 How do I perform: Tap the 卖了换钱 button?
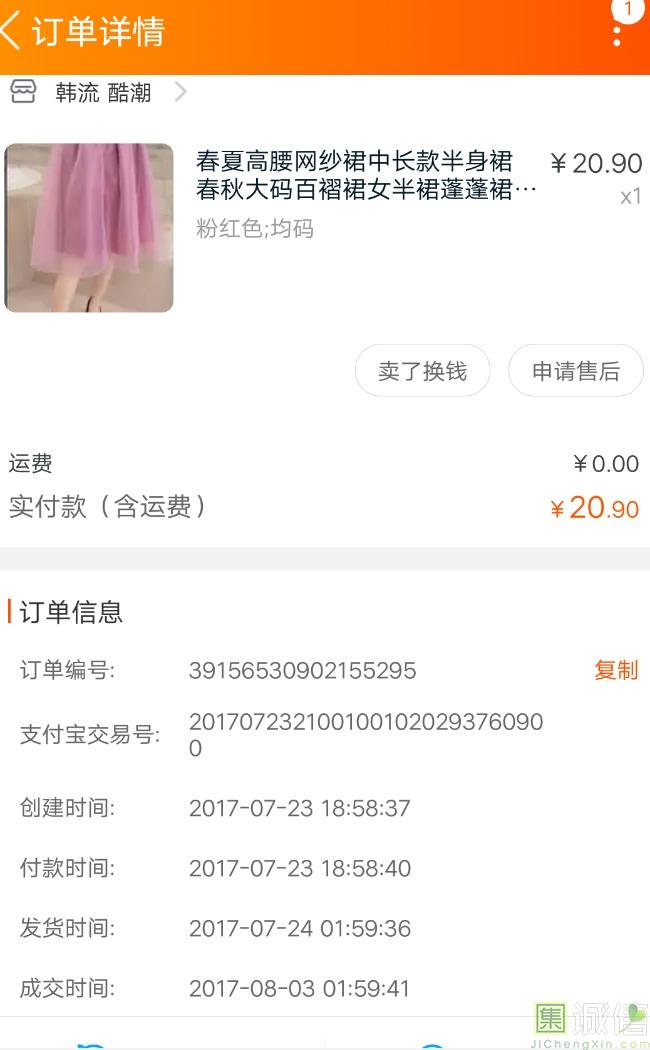[x=422, y=371]
